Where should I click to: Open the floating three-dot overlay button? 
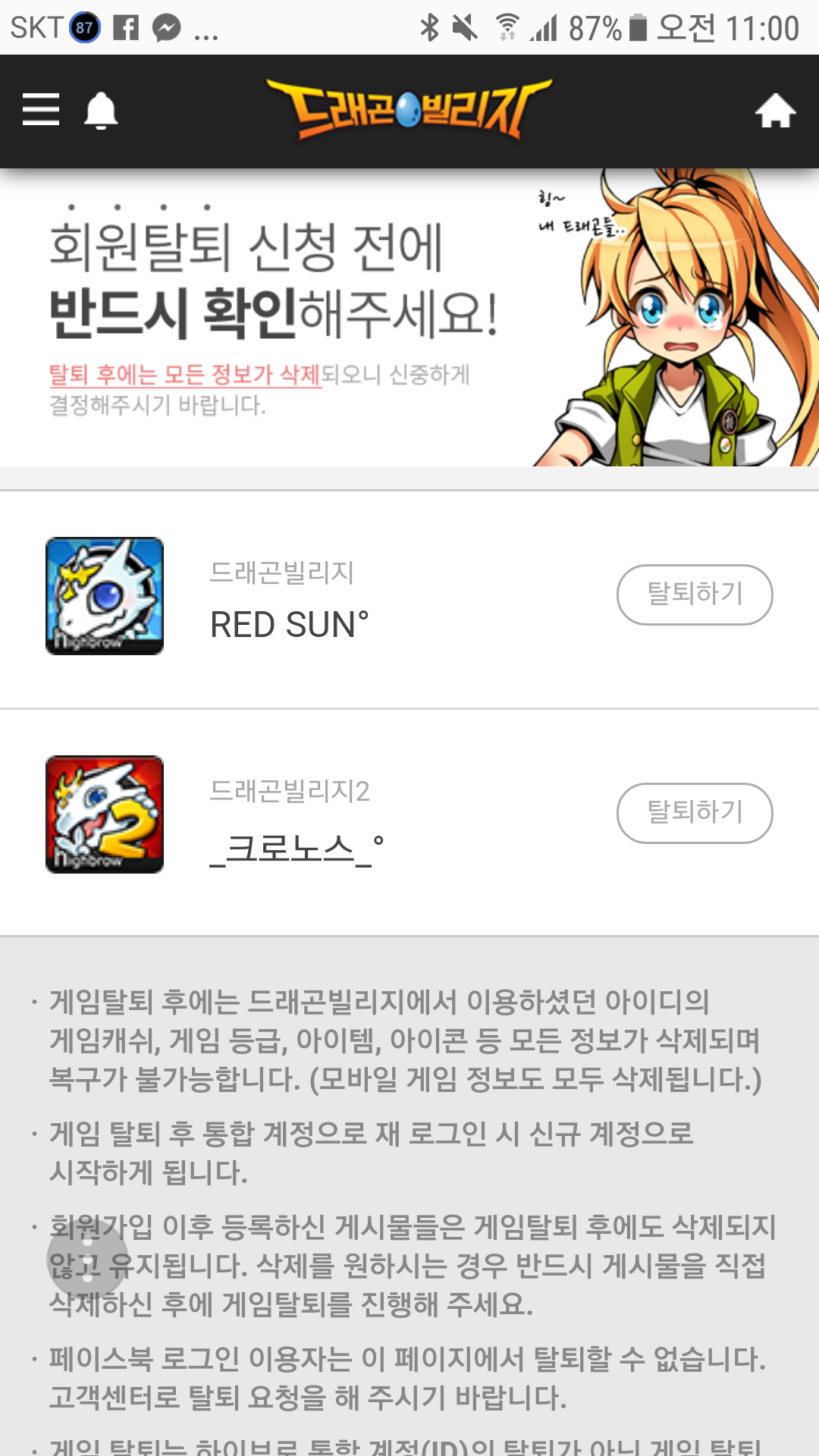click(x=87, y=1260)
